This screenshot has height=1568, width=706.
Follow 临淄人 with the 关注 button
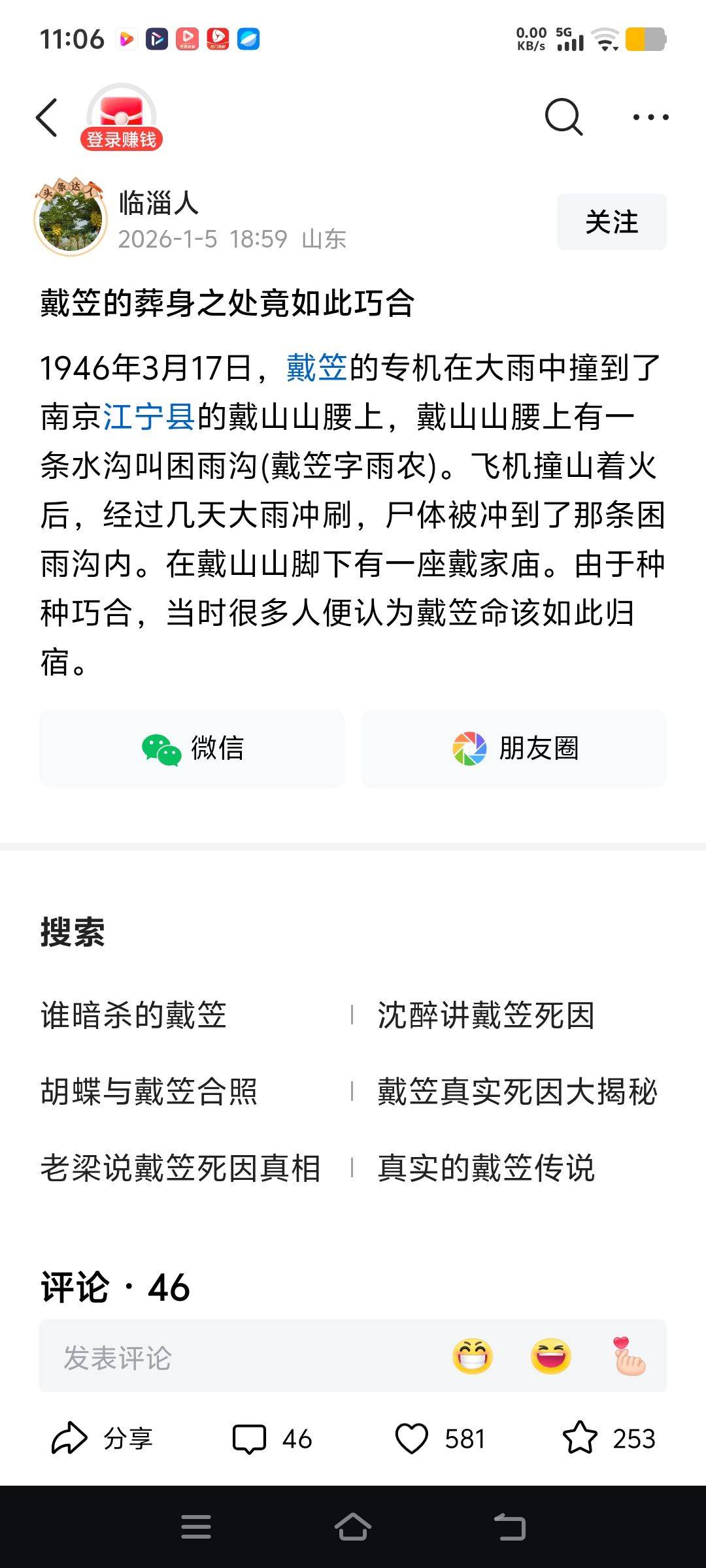[x=611, y=222]
